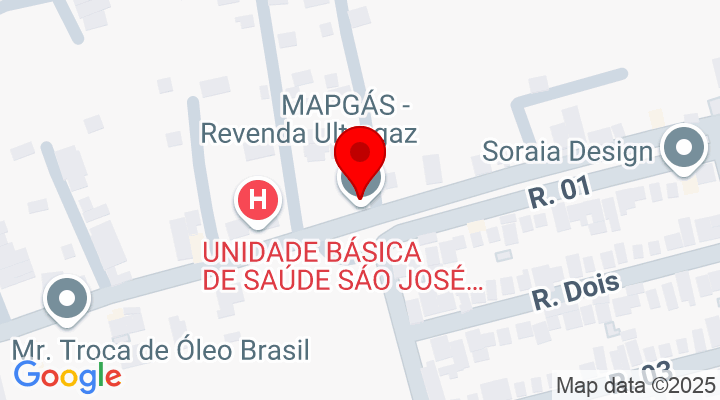Viewport: 720px width, 400px height.
Task: Tap the Google logo link
Action: [x=67, y=376]
